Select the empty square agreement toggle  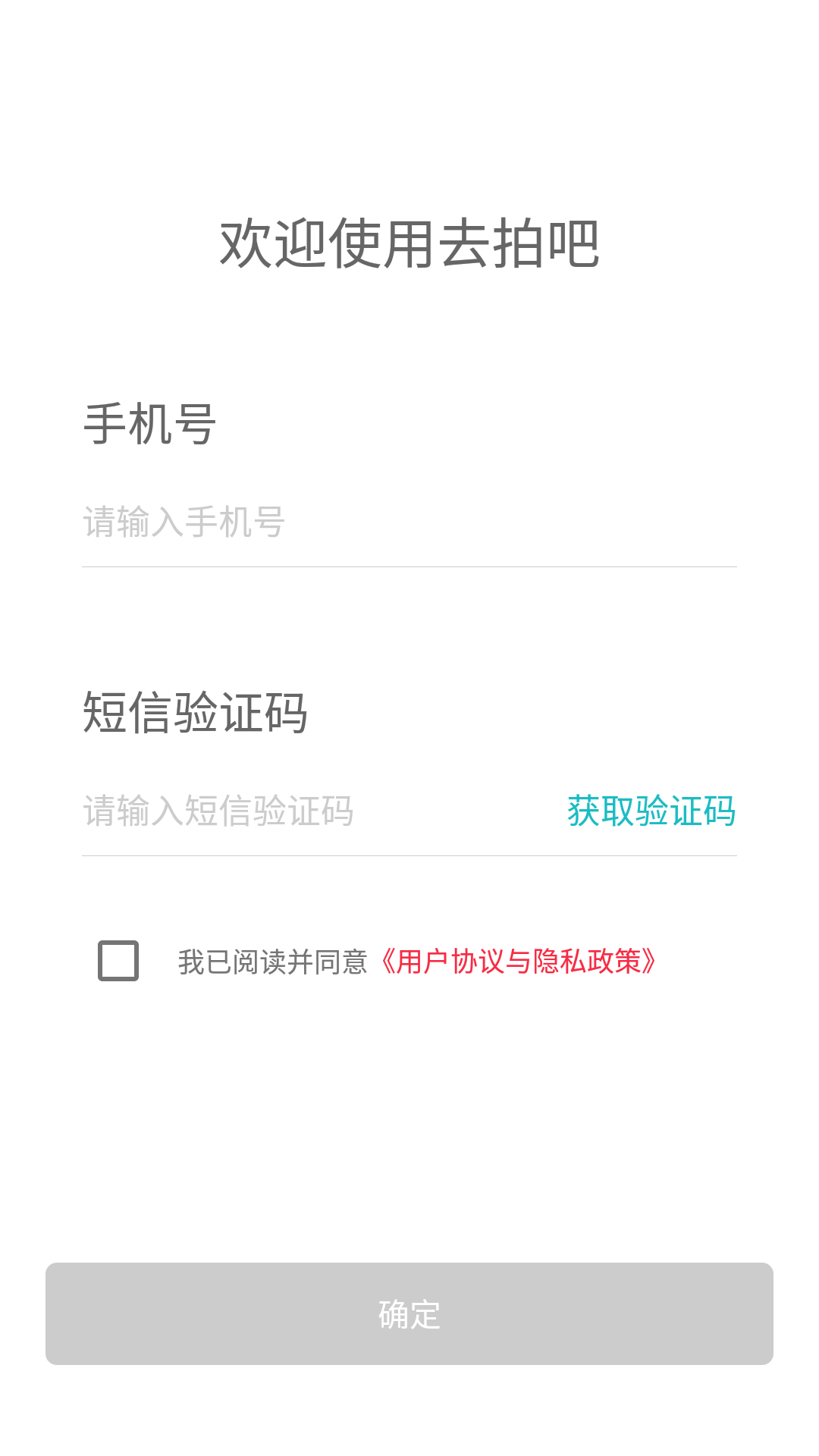pyautogui.click(x=118, y=962)
